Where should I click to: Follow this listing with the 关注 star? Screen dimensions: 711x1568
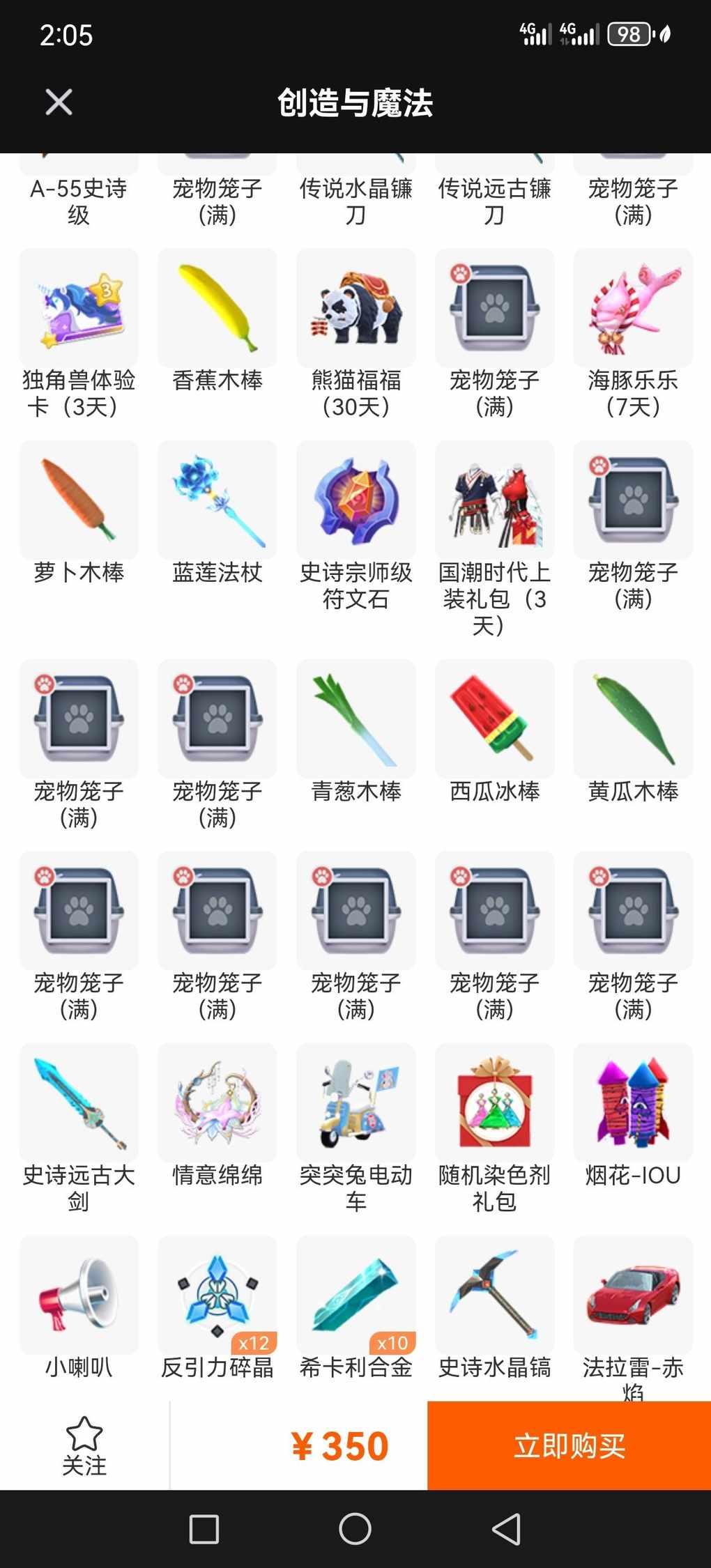coord(84,1446)
